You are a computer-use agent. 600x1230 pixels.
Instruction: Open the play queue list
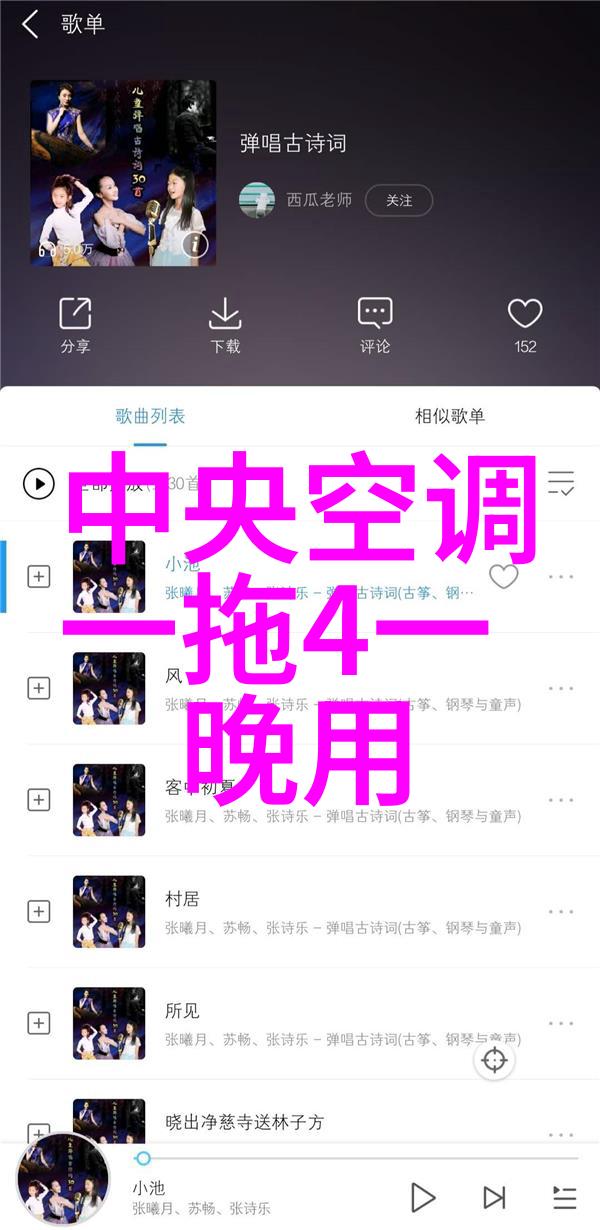coord(564,1197)
